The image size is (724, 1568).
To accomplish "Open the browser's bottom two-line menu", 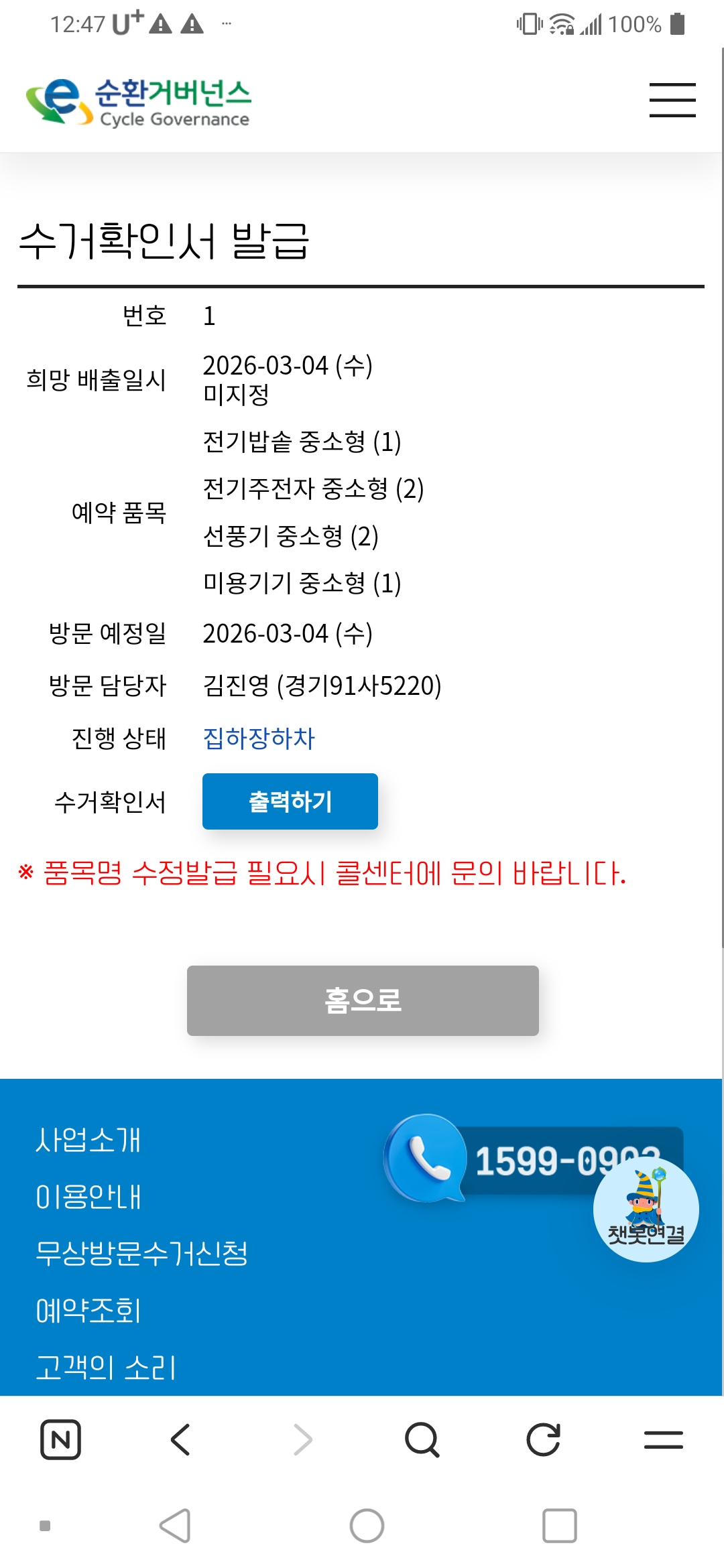I will pyautogui.click(x=664, y=1439).
